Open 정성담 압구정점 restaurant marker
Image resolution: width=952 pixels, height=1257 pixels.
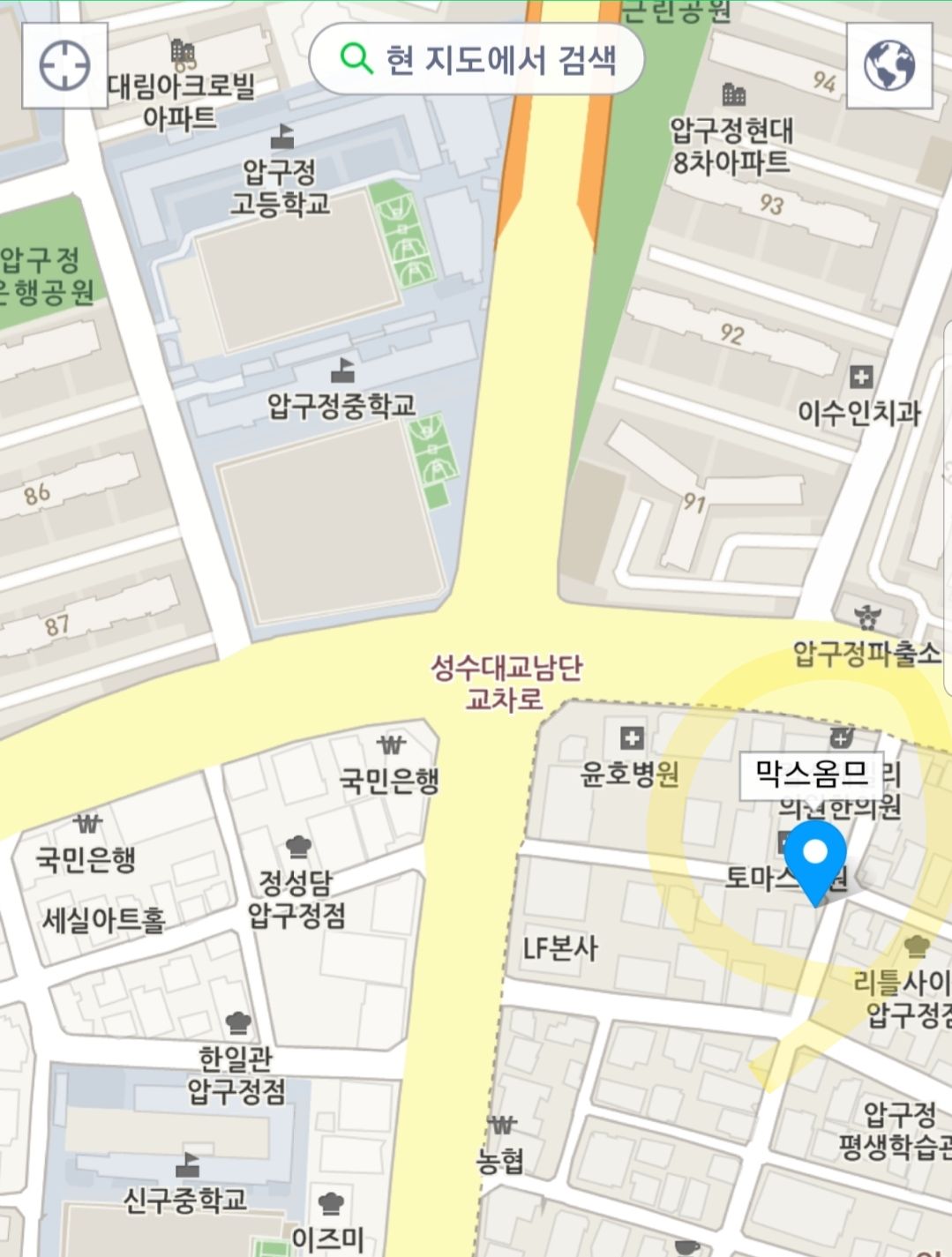click(x=298, y=847)
